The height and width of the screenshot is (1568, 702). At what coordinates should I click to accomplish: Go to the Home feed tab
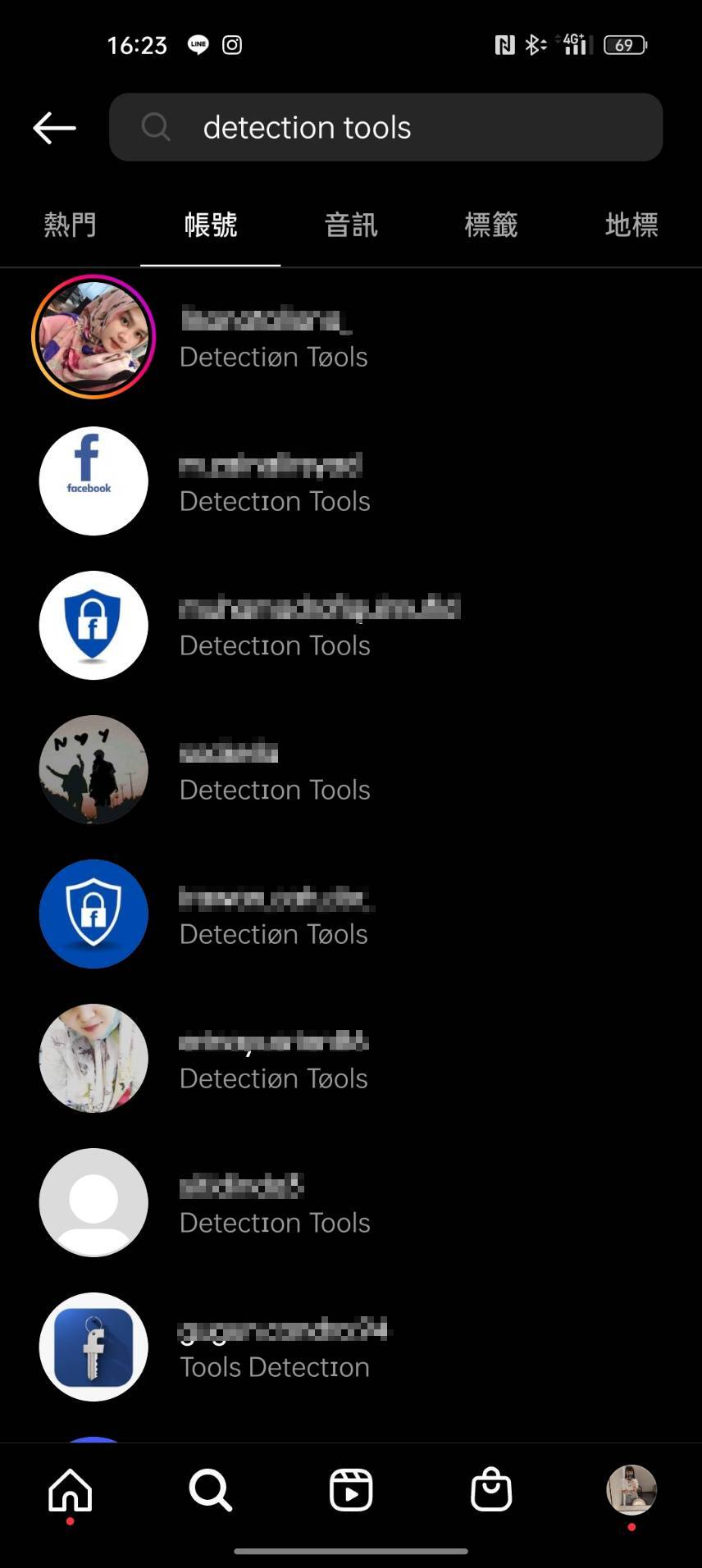click(71, 1490)
